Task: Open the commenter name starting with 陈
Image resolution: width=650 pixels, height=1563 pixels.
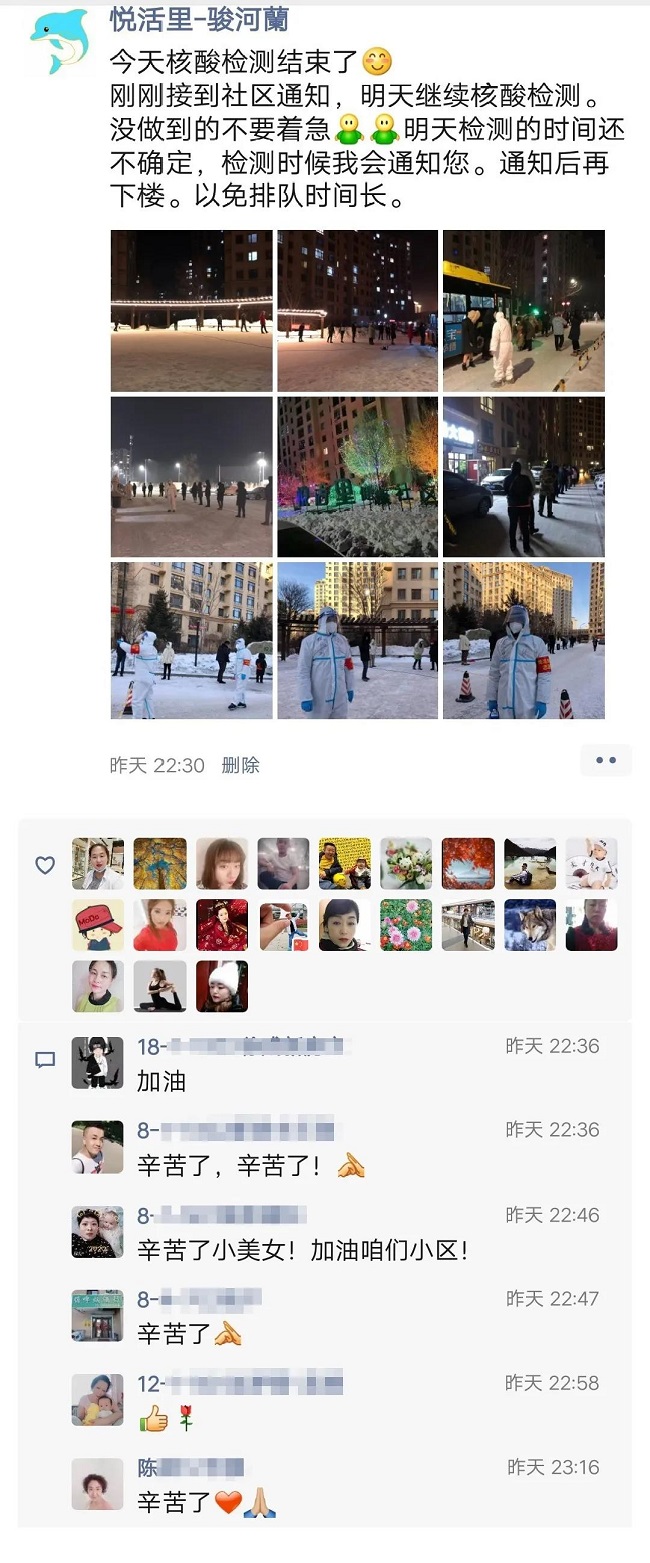Action: pyautogui.click(x=190, y=1468)
